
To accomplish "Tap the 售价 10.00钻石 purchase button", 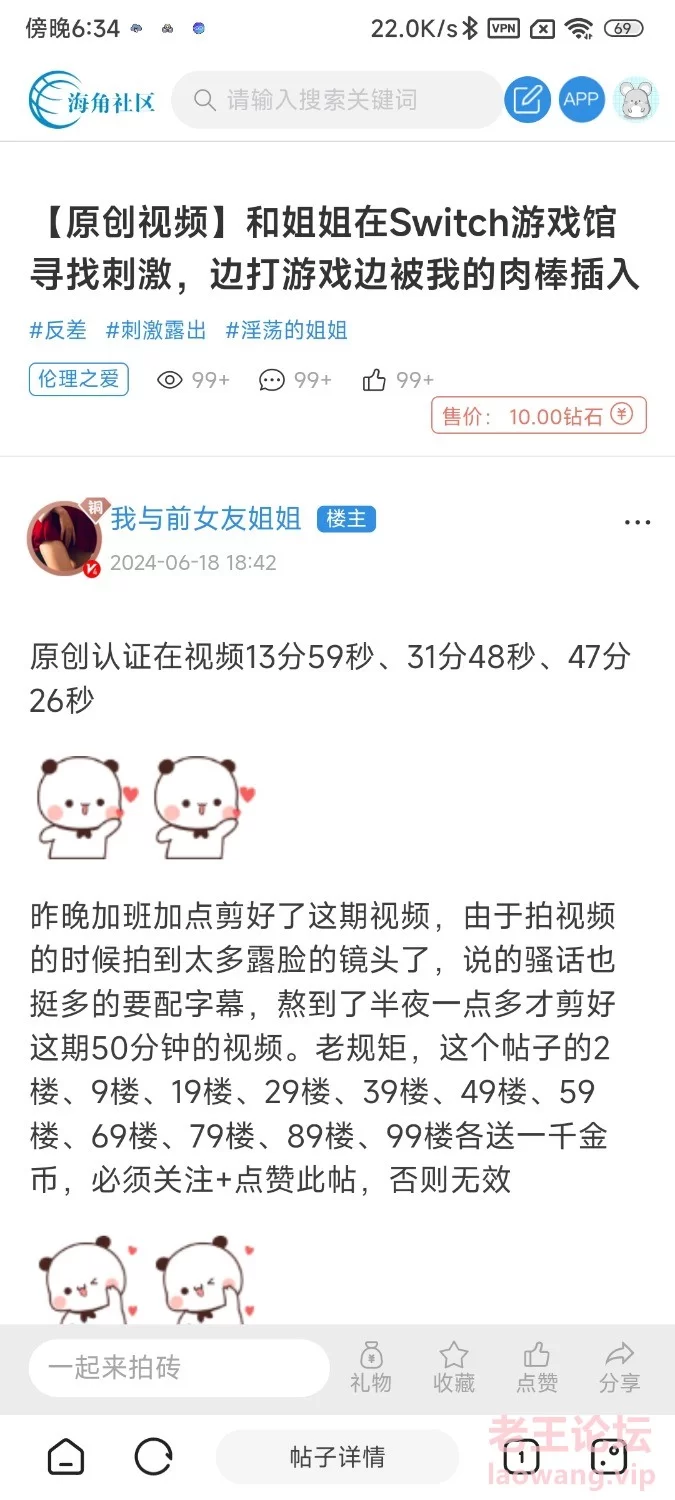I will pos(539,416).
